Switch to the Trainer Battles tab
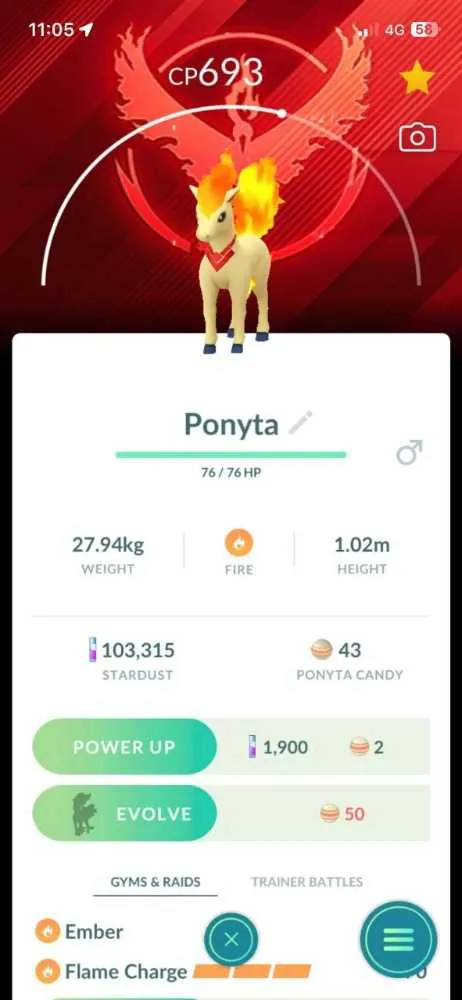Image resolution: width=462 pixels, height=1000 pixels. (307, 882)
